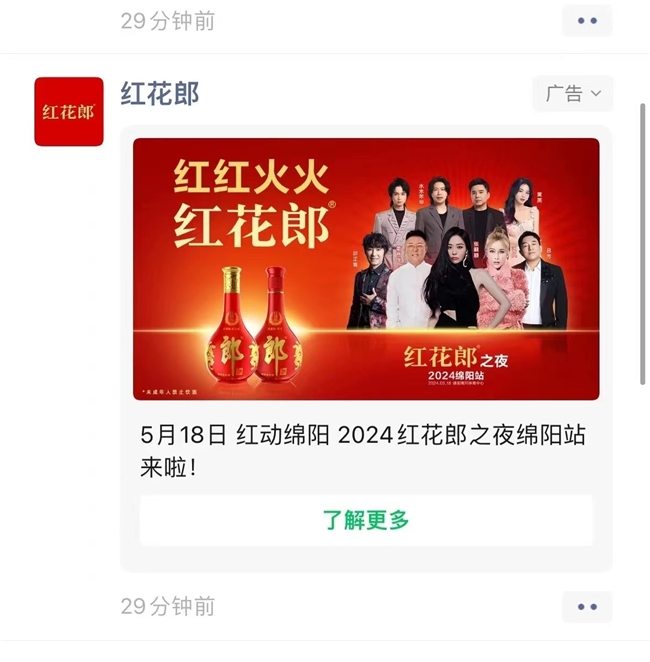
Task: Open the two-dot menu of the previous post
Action: (x=587, y=21)
